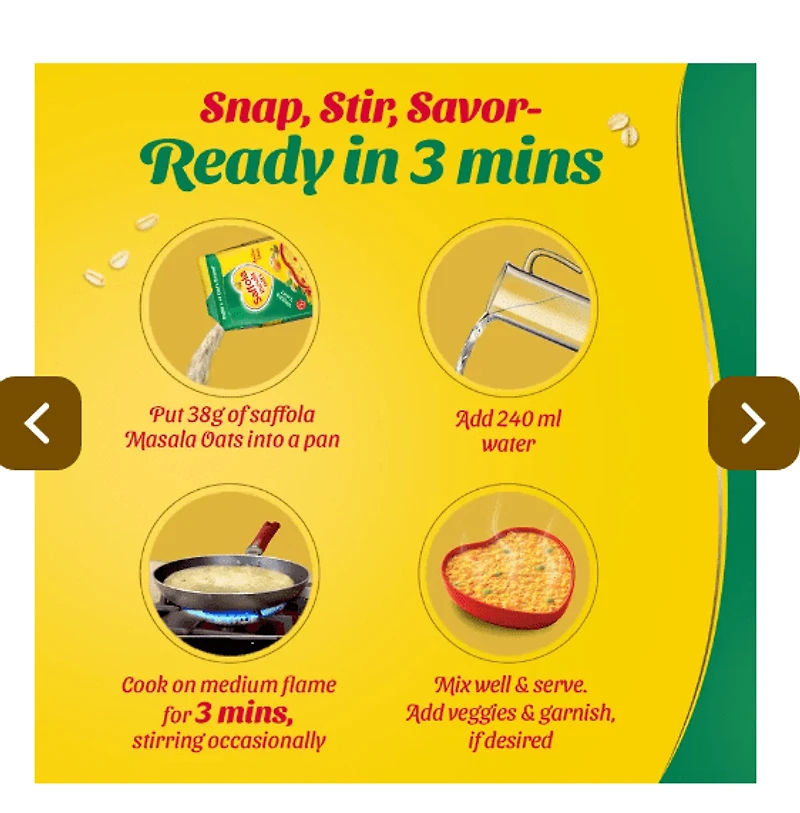This screenshot has height=813, width=800.
Task: Advance carousel with the right chevron arrow
Action: [755, 423]
